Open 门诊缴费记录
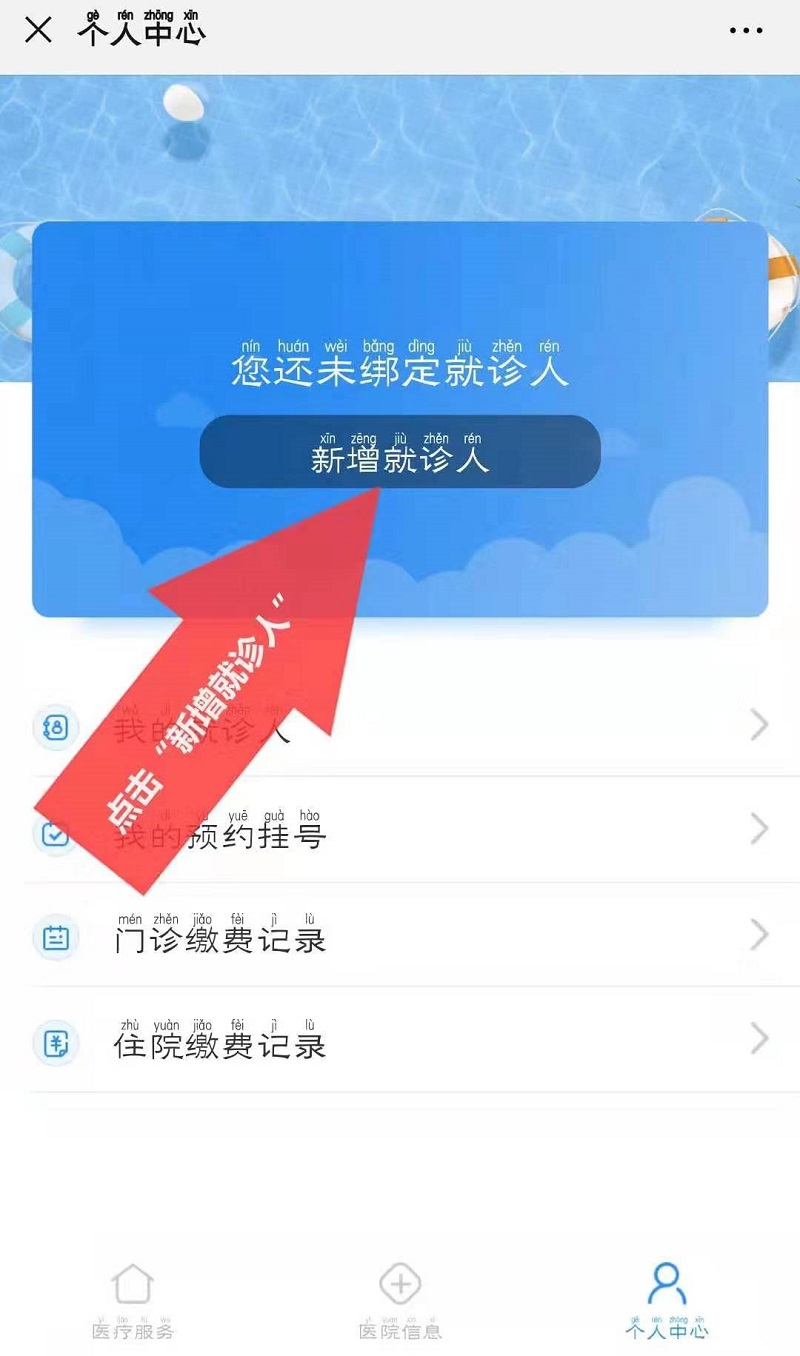800x1356 pixels. tap(400, 936)
